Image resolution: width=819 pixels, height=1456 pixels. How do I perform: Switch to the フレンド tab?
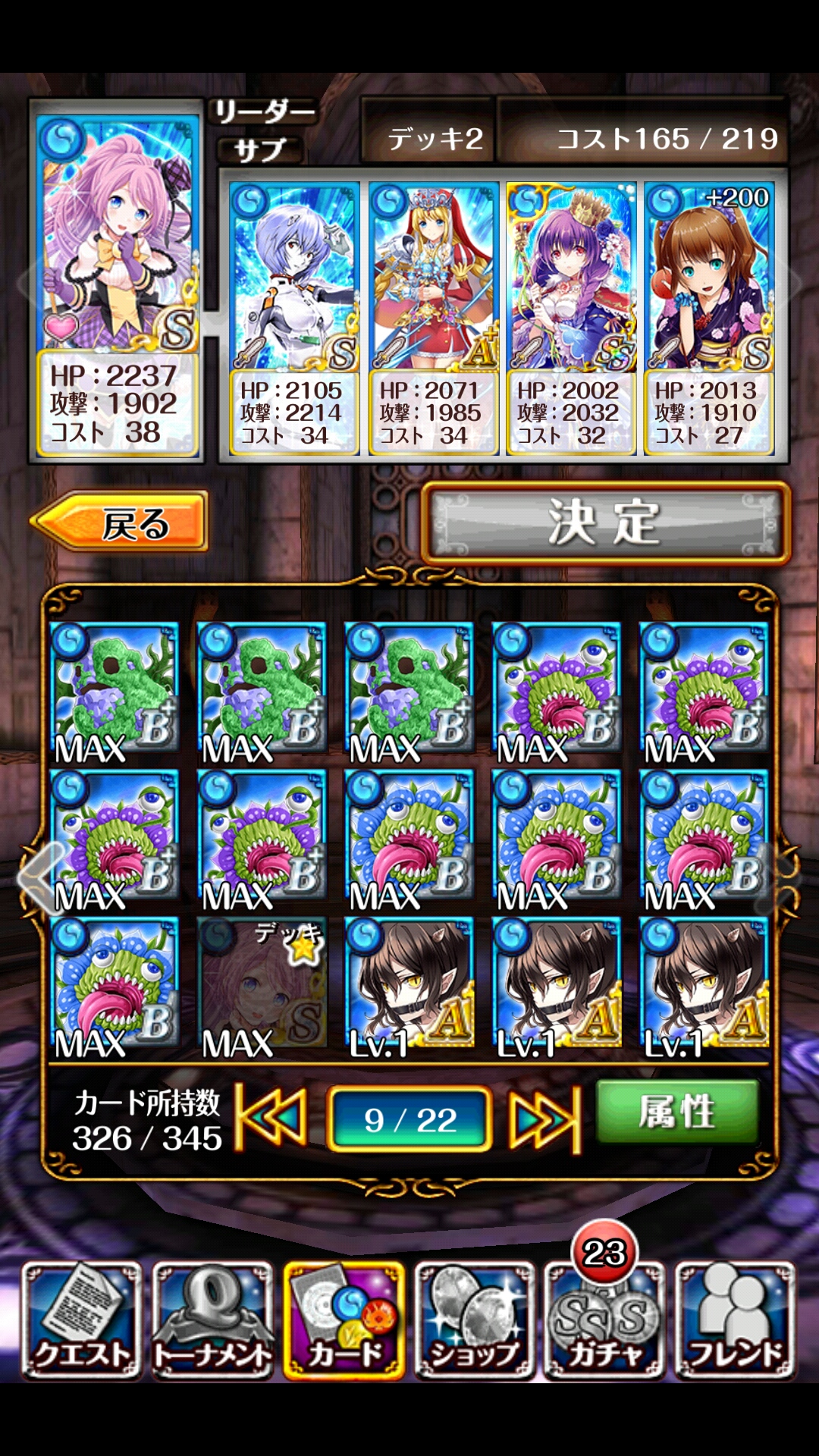(x=735, y=1319)
